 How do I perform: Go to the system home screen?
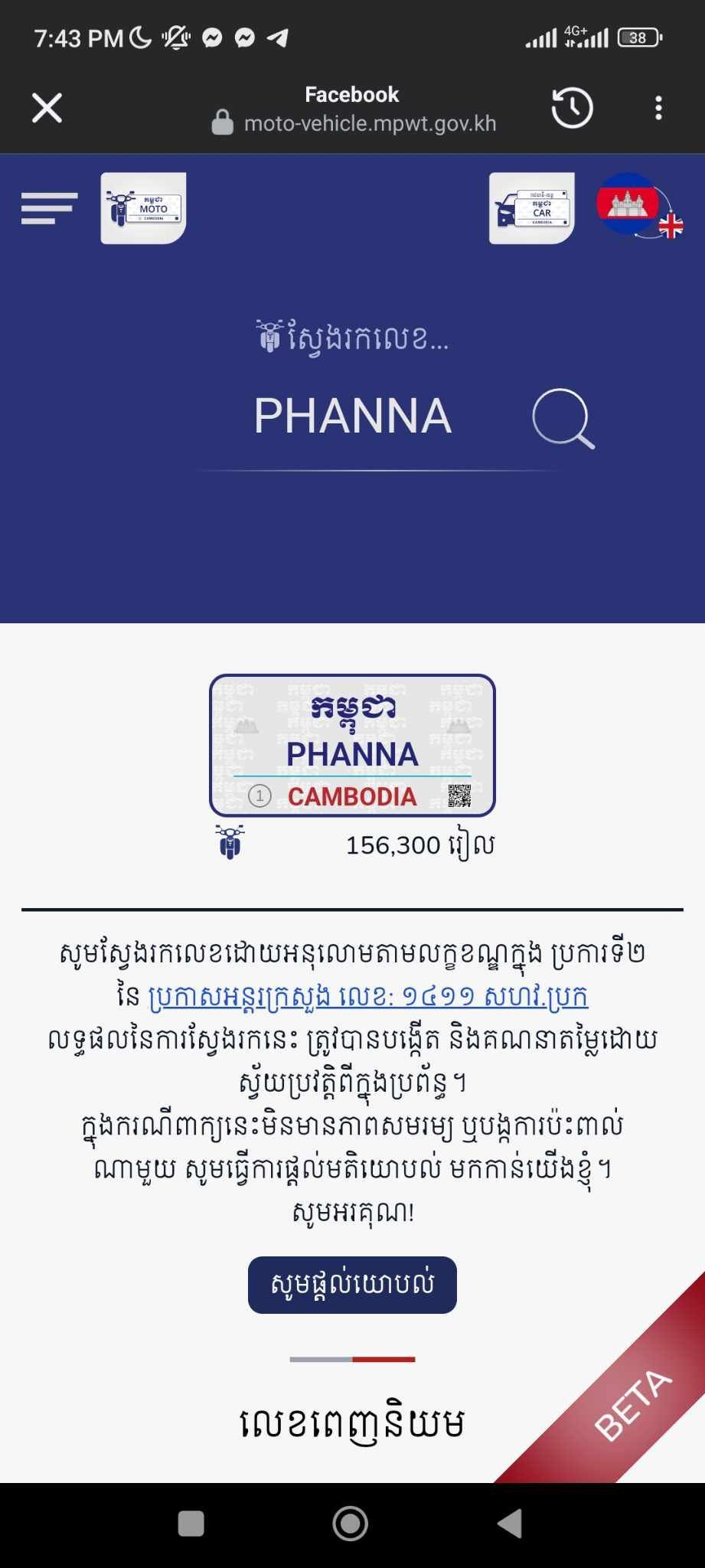[351, 1524]
